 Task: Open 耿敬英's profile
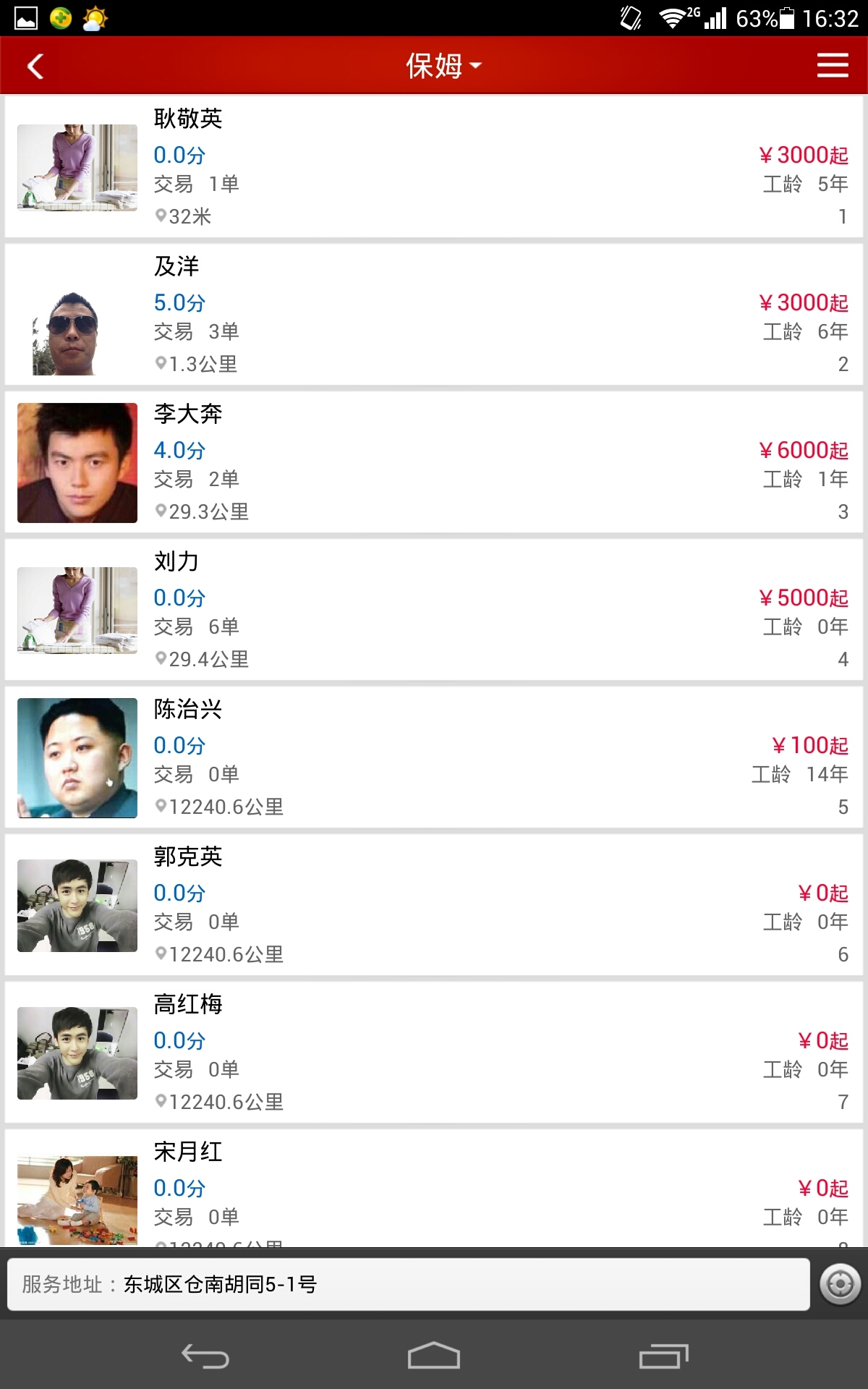(434, 167)
